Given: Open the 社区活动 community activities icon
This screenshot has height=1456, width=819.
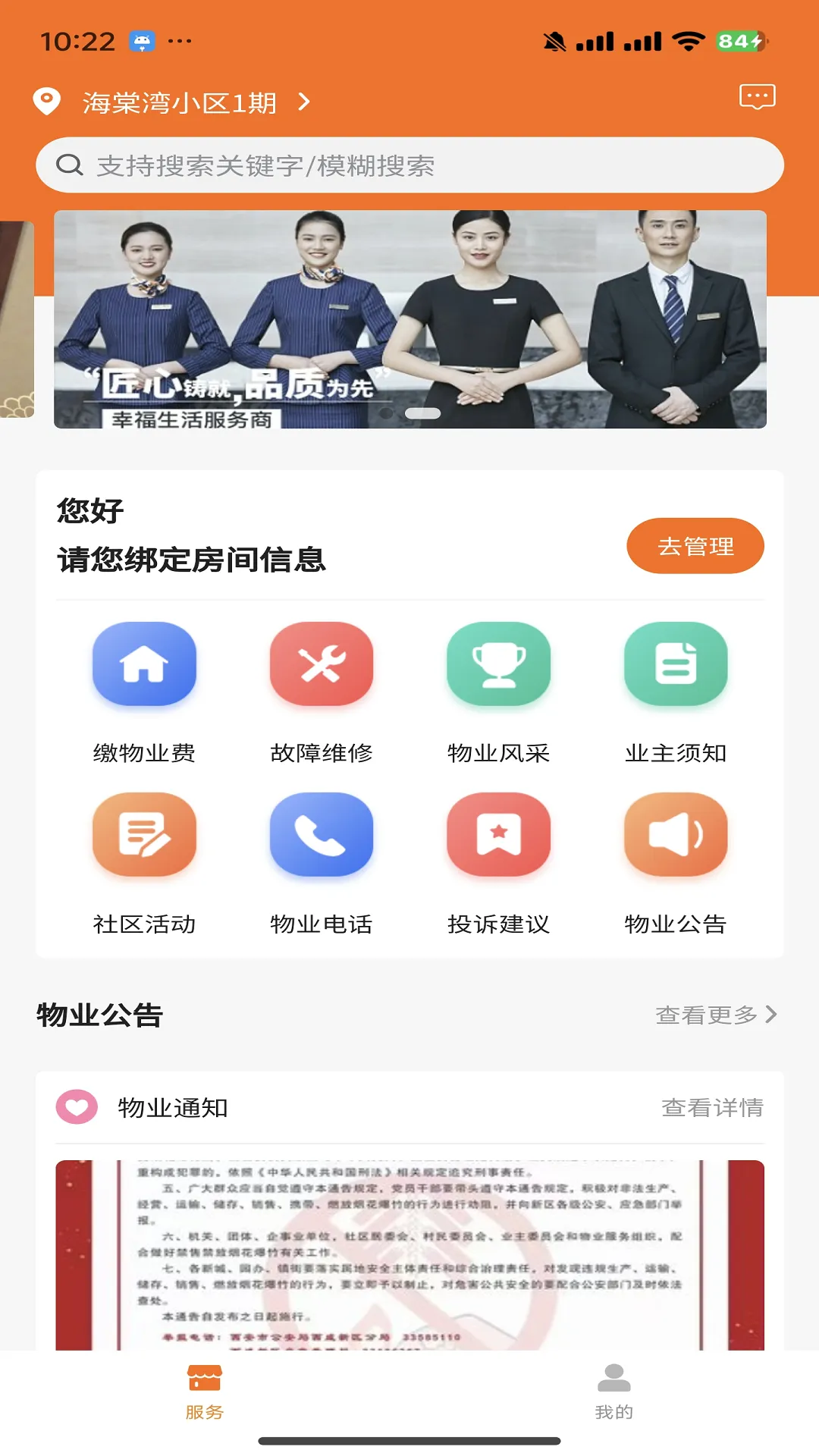Looking at the screenshot, I should [144, 836].
